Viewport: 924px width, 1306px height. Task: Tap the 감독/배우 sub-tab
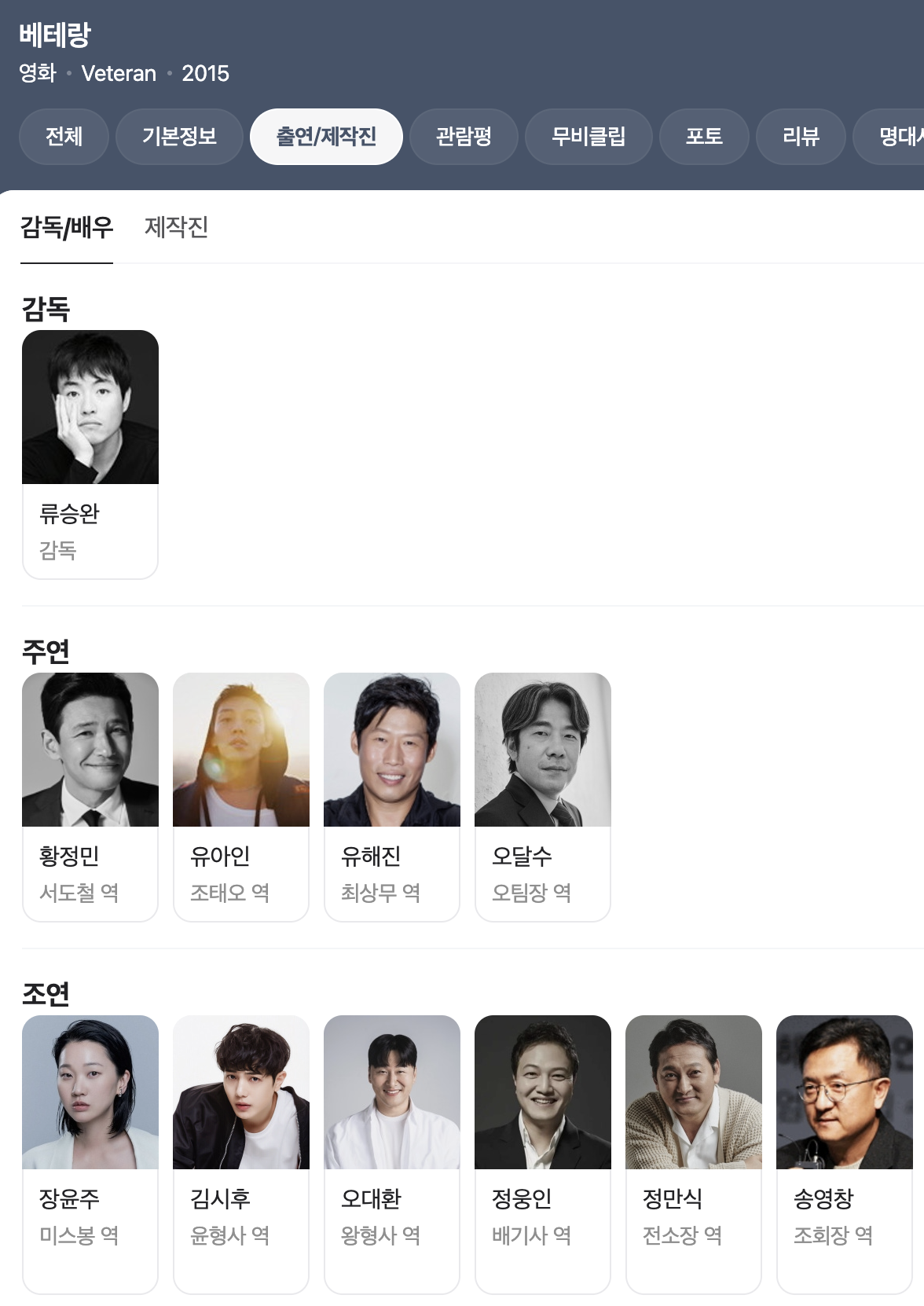(x=67, y=228)
